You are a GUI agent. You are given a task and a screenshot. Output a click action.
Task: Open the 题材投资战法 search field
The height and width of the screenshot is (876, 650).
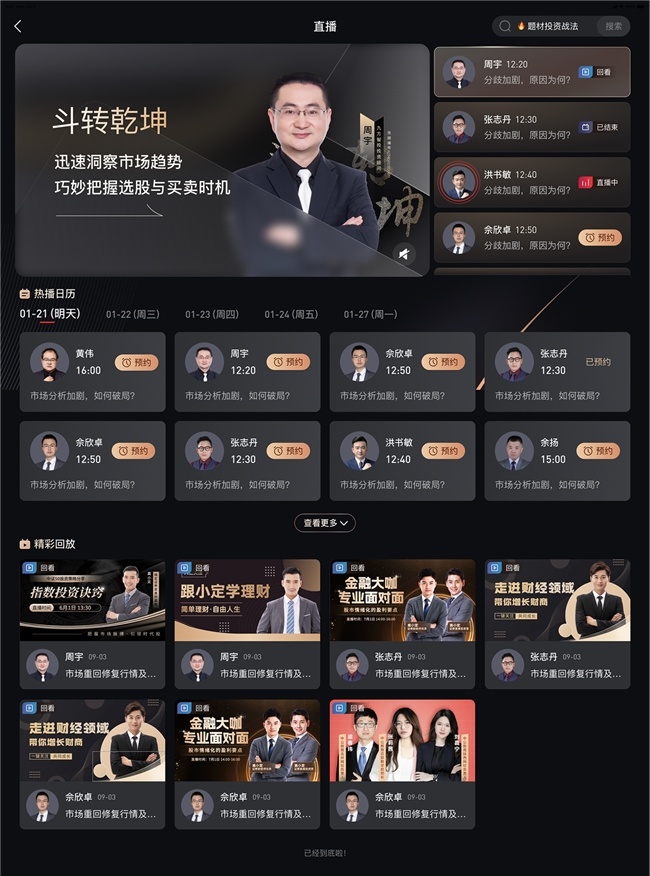[x=550, y=26]
